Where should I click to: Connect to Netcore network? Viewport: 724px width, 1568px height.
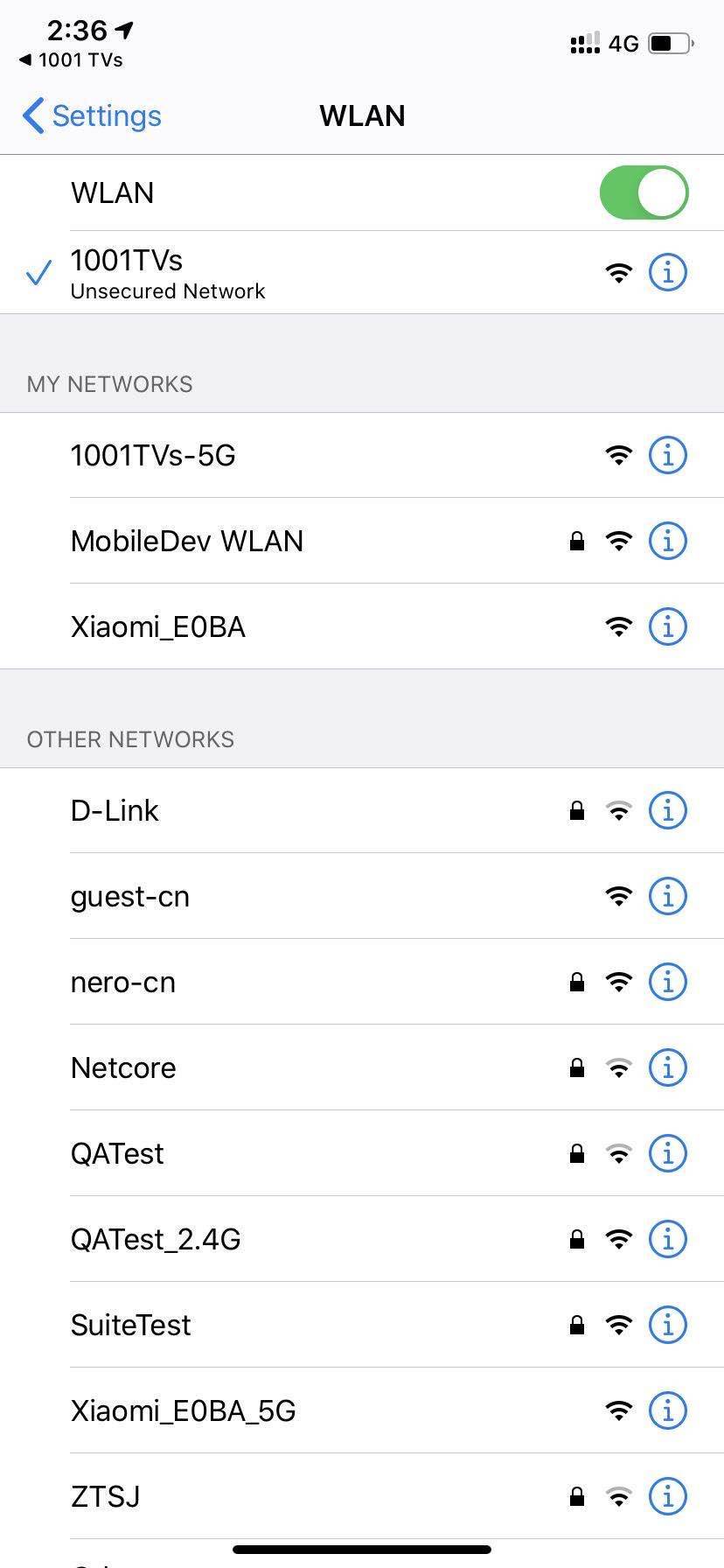click(x=362, y=1067)
